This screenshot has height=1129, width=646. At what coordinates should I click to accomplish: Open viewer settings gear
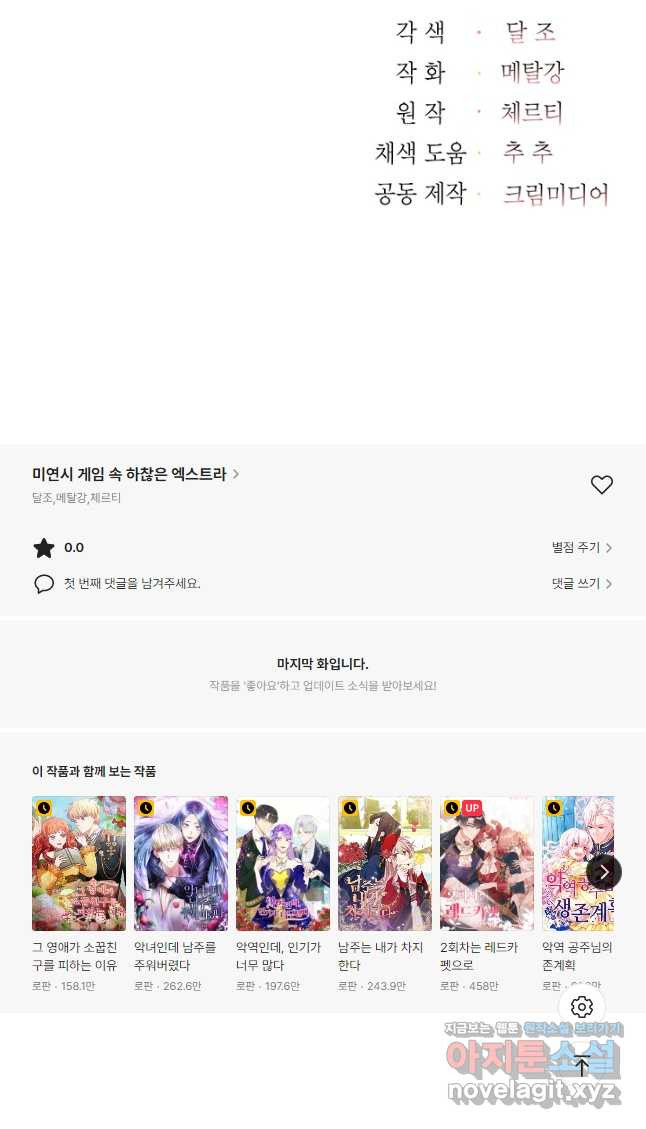tap(582, 1007)
